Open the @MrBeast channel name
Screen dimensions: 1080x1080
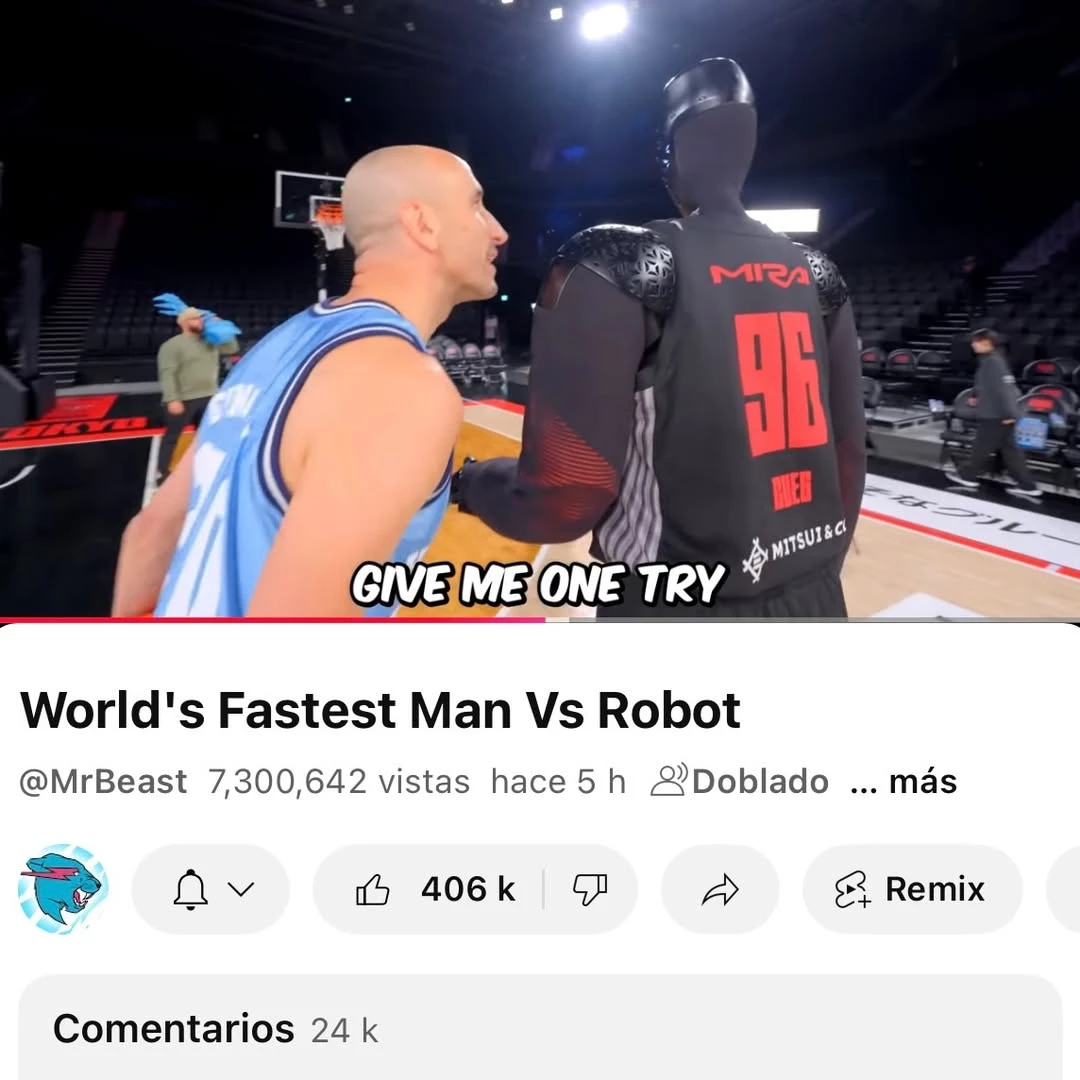coord(103,782)
